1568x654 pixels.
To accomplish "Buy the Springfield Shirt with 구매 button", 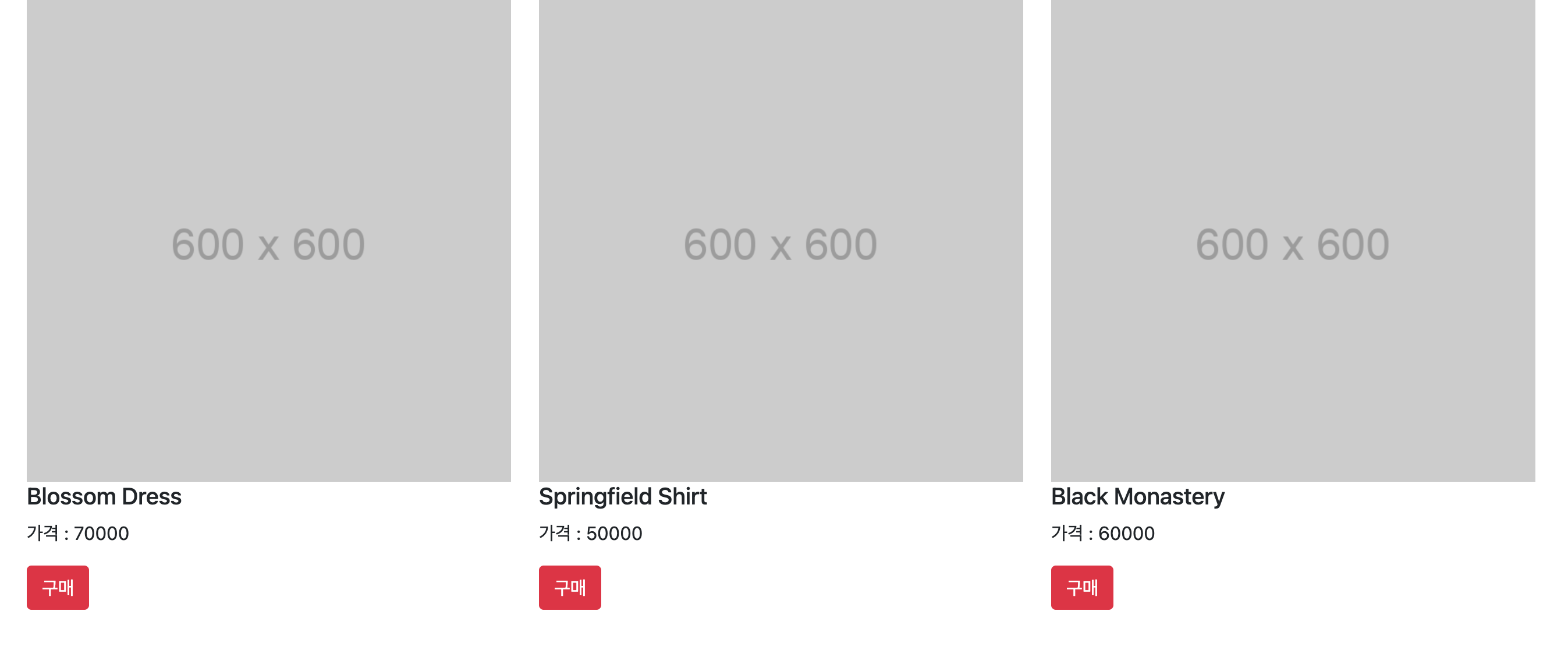I will [x=570, y=587].
